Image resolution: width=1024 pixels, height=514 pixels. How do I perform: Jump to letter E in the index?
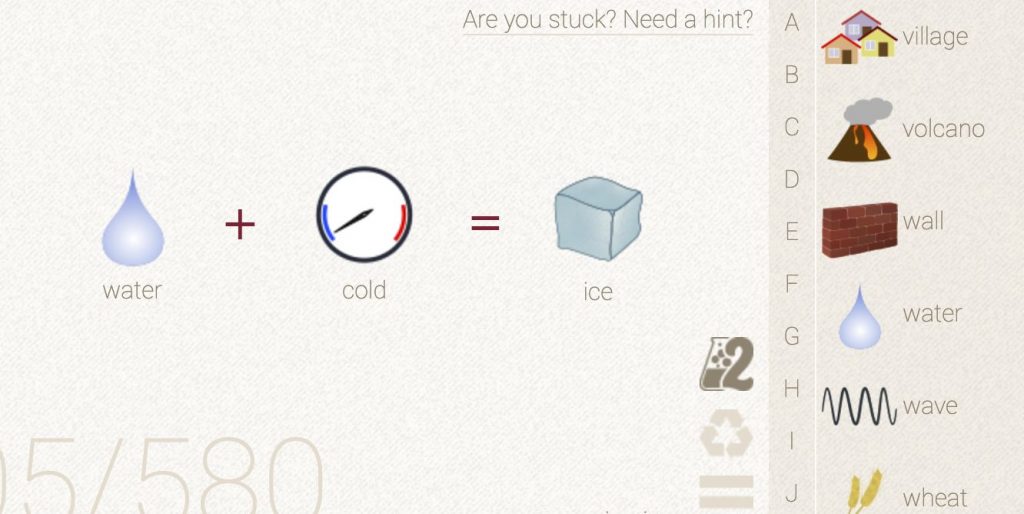click(x=792, y=232)
